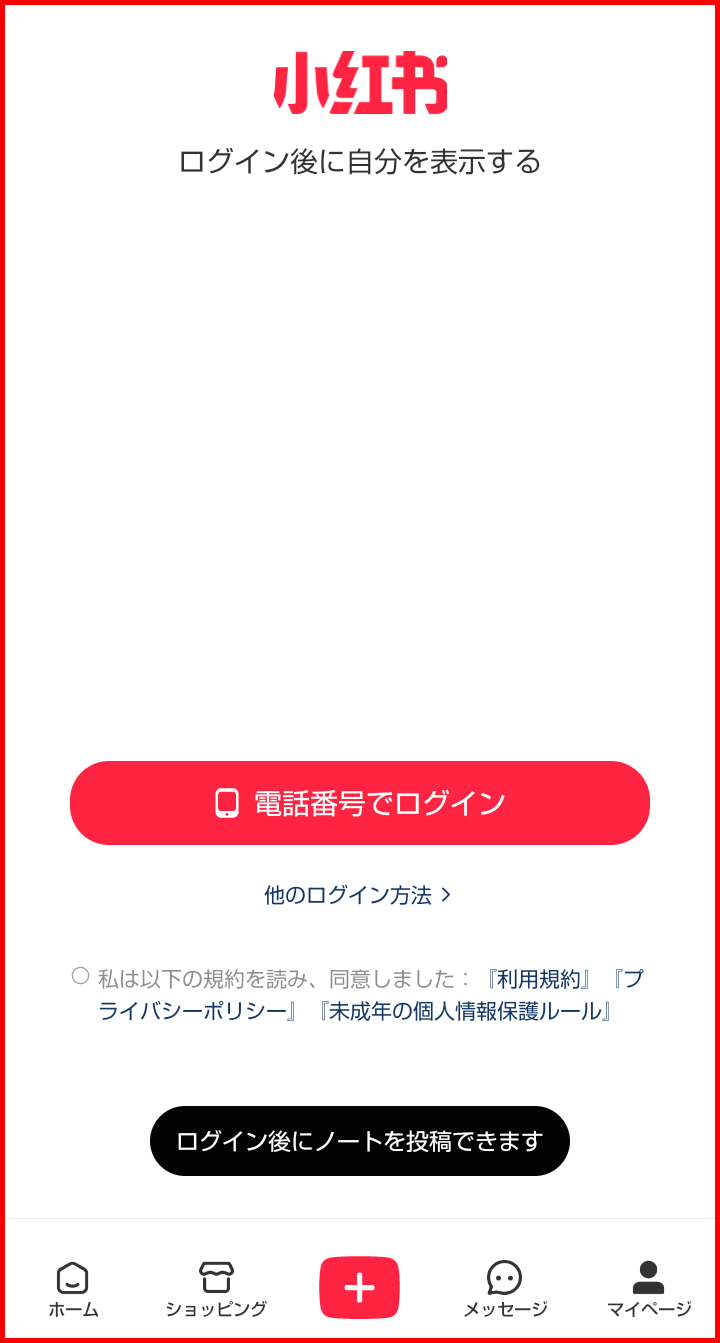720x1343 pixels.
Task: Check the agreement terms checkbox
Action: [81, 976]
